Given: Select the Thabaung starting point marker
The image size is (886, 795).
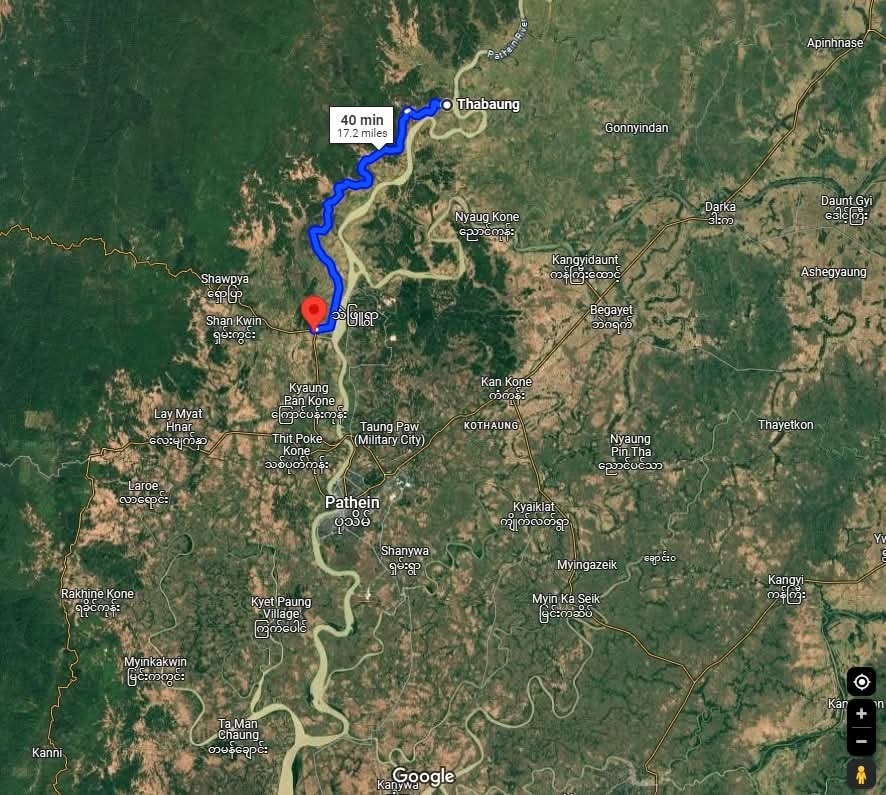Looking at the screenshot, I should pos(446,104).
